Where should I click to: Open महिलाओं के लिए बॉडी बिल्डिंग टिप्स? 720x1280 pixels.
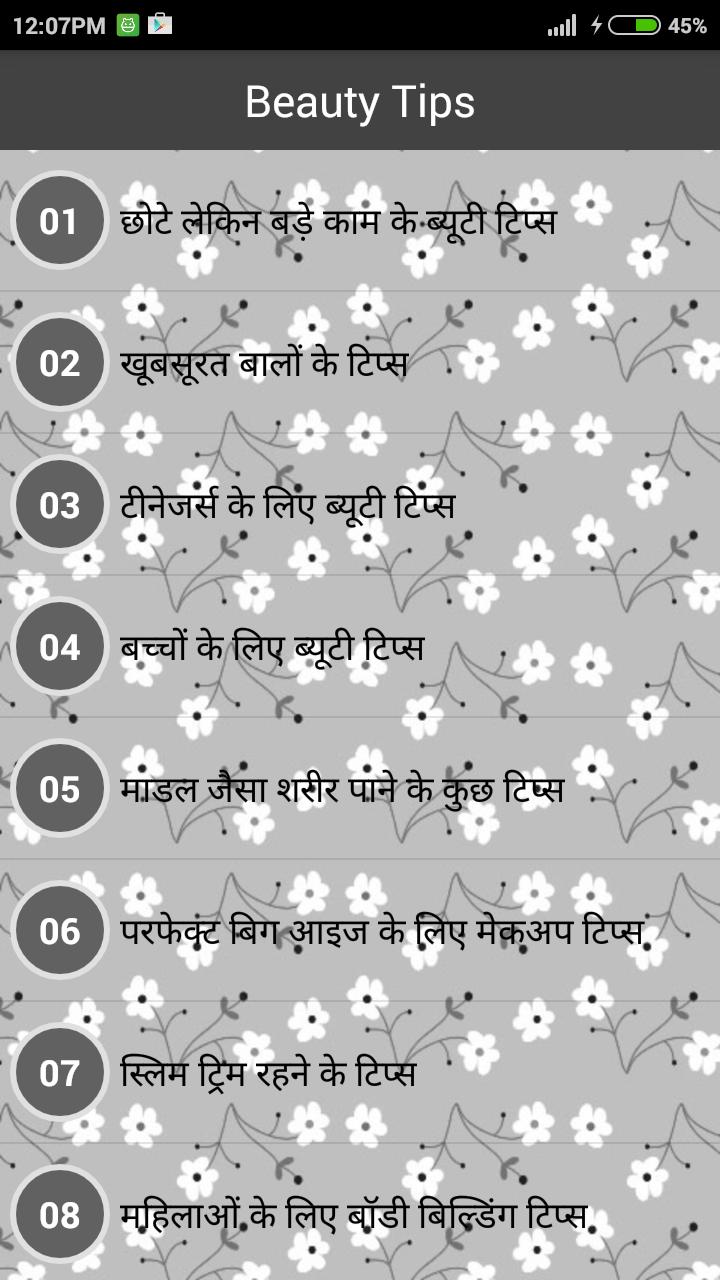pyautogui.click(x=353, y=1215)
